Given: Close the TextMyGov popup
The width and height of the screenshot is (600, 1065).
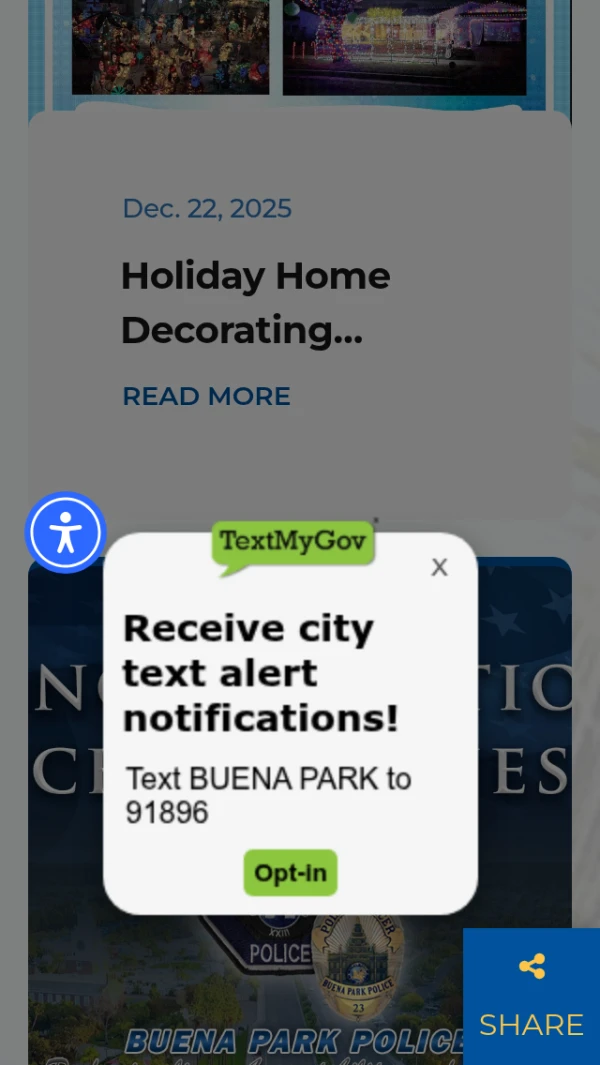Looking at the screenshot, I should (439, 568).
